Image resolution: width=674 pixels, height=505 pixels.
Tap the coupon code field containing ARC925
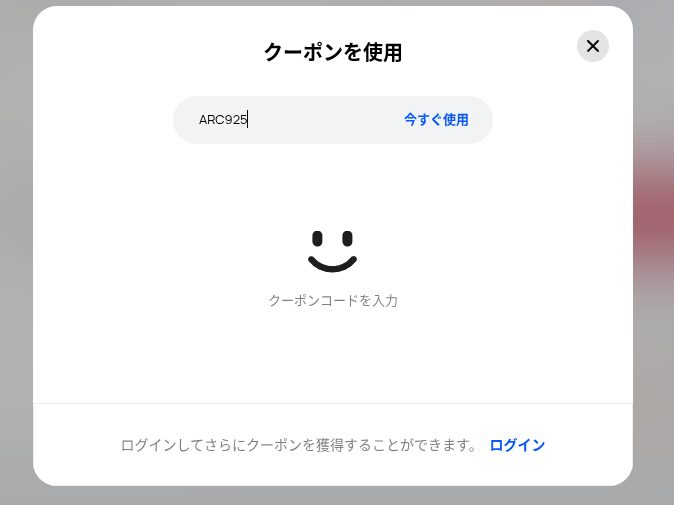(x=285, y=120)
